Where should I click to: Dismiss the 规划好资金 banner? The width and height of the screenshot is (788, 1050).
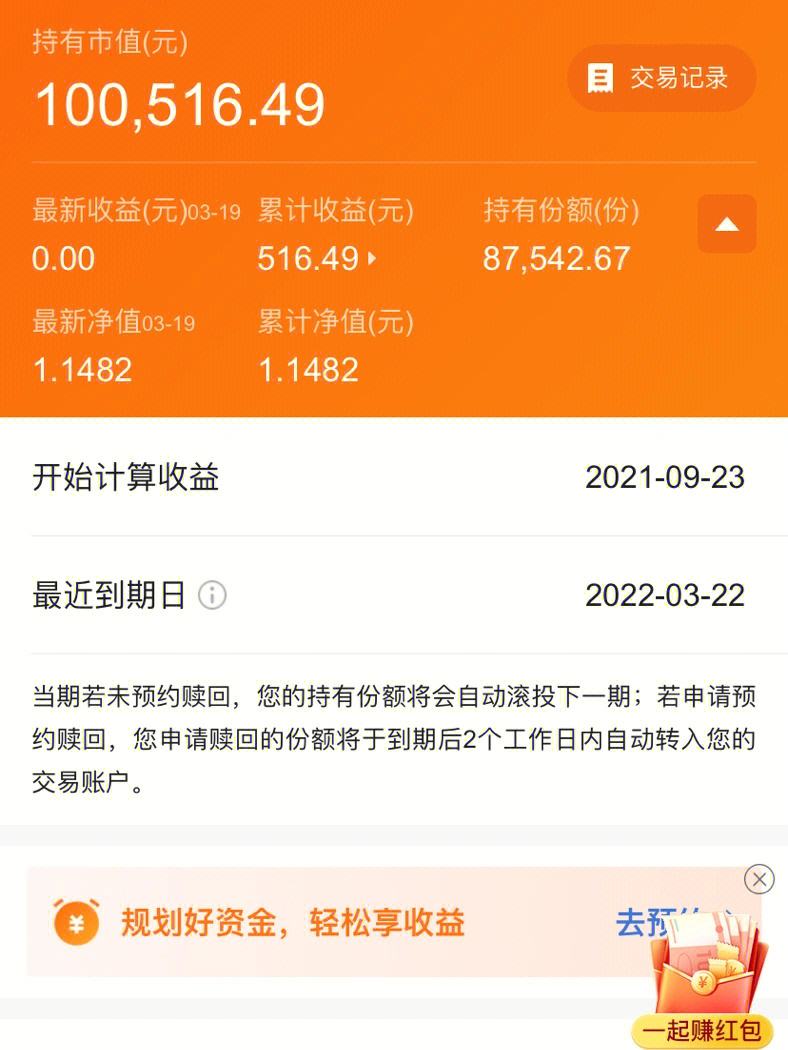pos(760,879)
